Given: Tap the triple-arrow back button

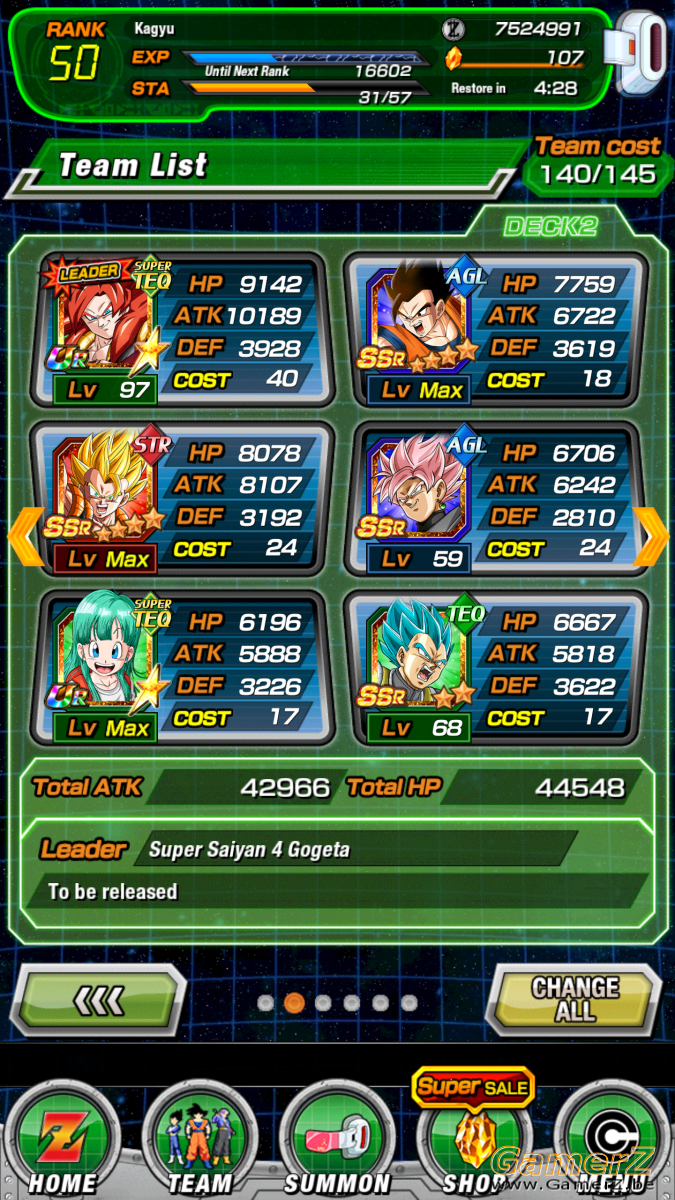Looking at the screenshot, I should coord(102,999).
